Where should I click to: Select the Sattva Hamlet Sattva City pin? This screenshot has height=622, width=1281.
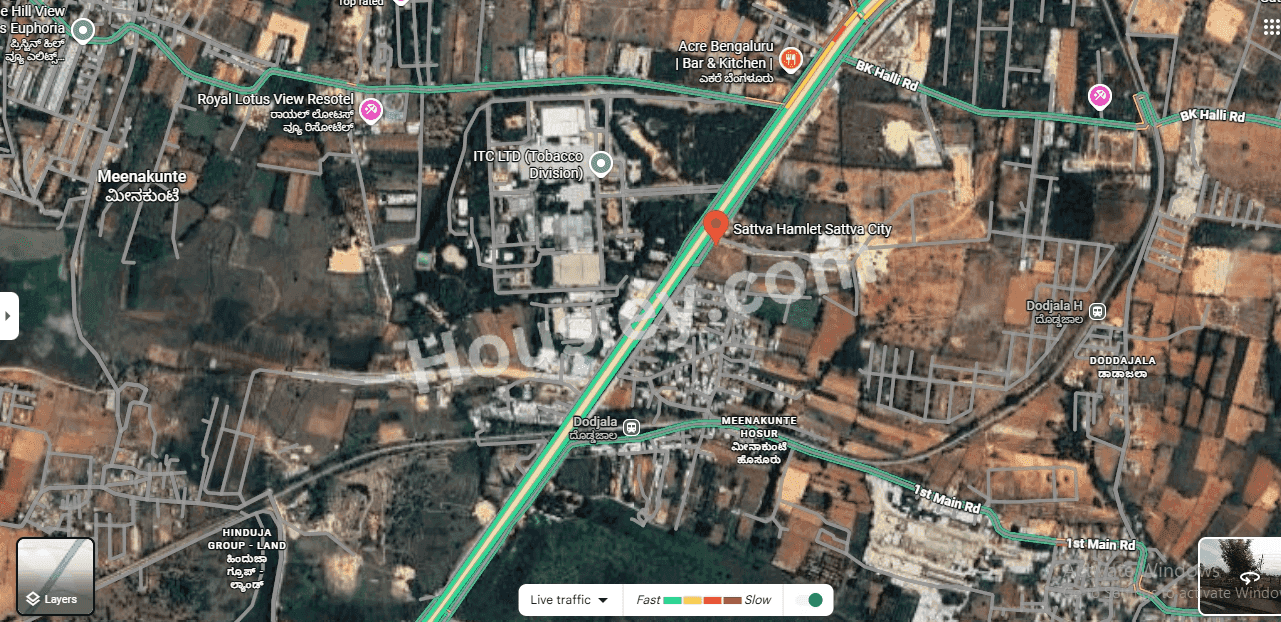[x=715, y=226]
